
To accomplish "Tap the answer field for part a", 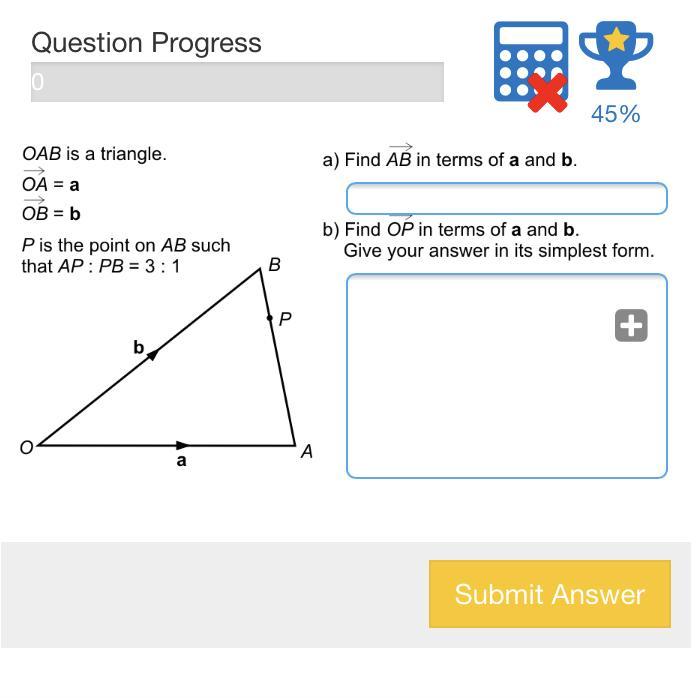I will tap(506, 198).
